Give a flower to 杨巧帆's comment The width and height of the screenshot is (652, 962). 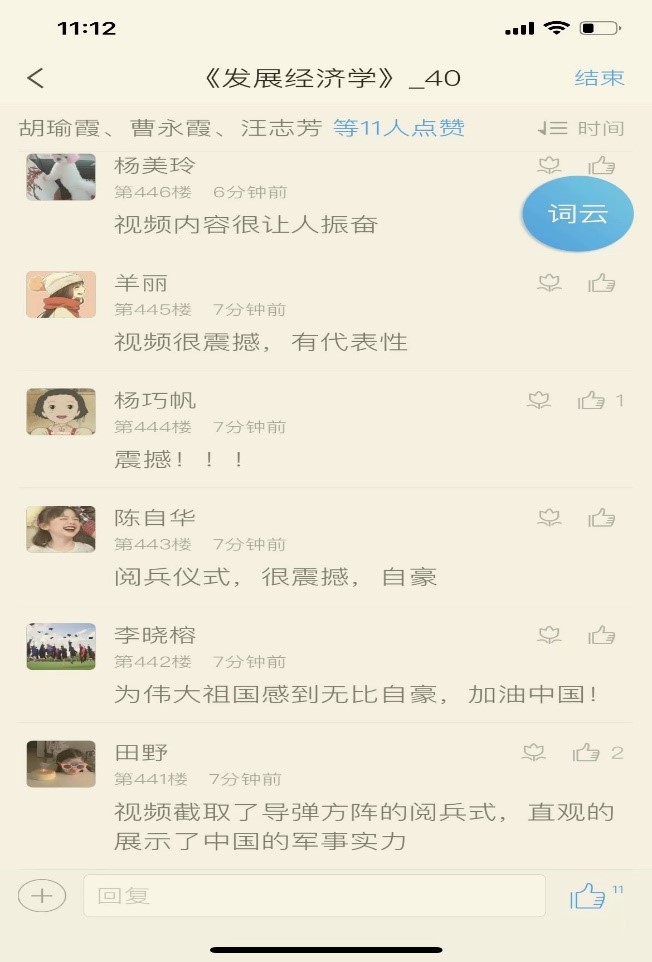pos(539,401)
